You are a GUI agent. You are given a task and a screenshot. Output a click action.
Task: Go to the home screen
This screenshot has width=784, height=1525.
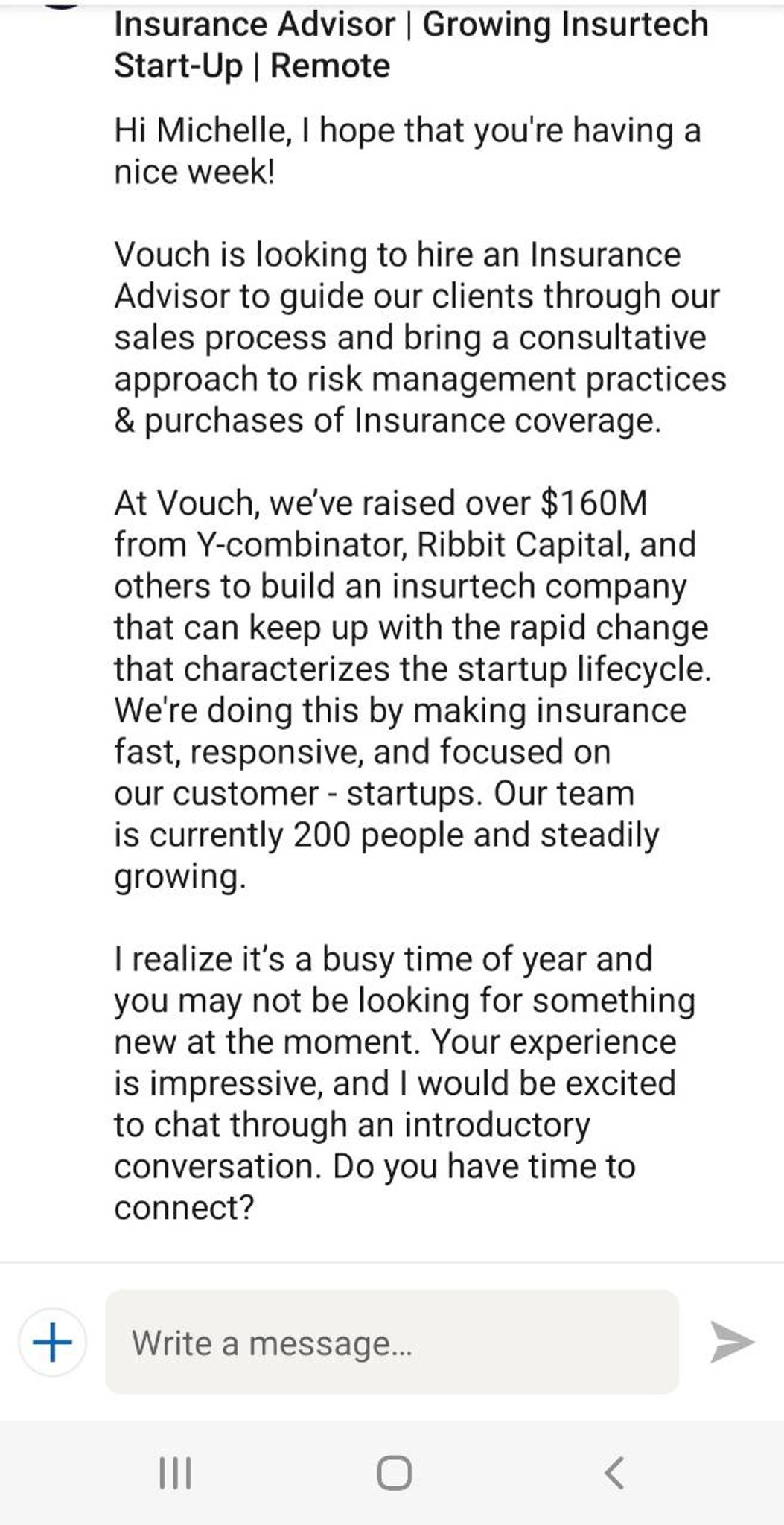(394, 1472)
